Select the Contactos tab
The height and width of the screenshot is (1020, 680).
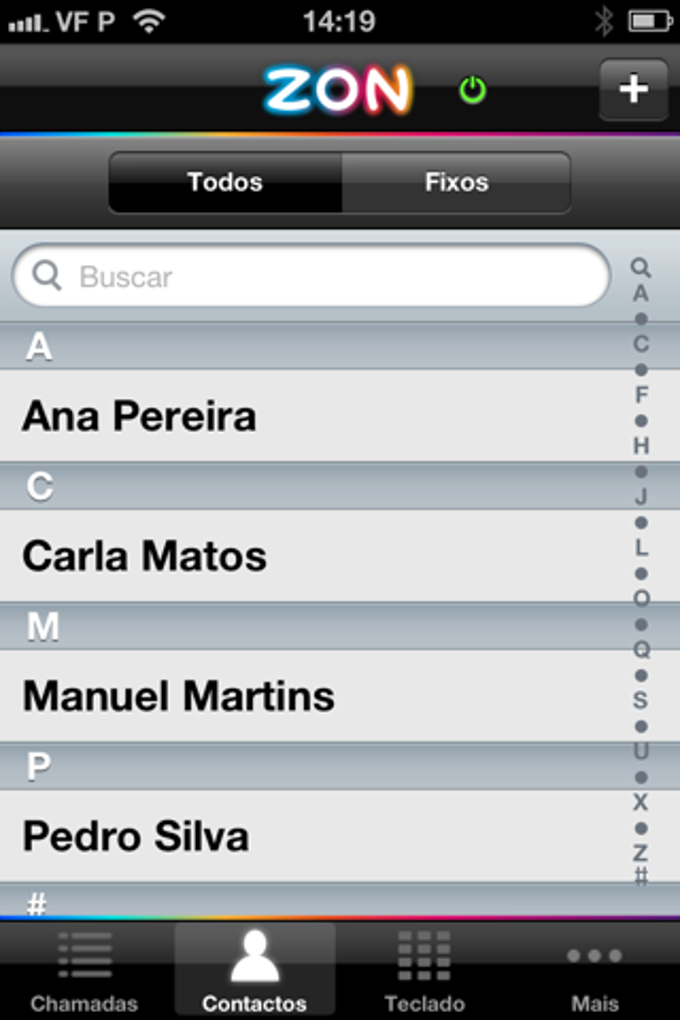coord(254,970)
